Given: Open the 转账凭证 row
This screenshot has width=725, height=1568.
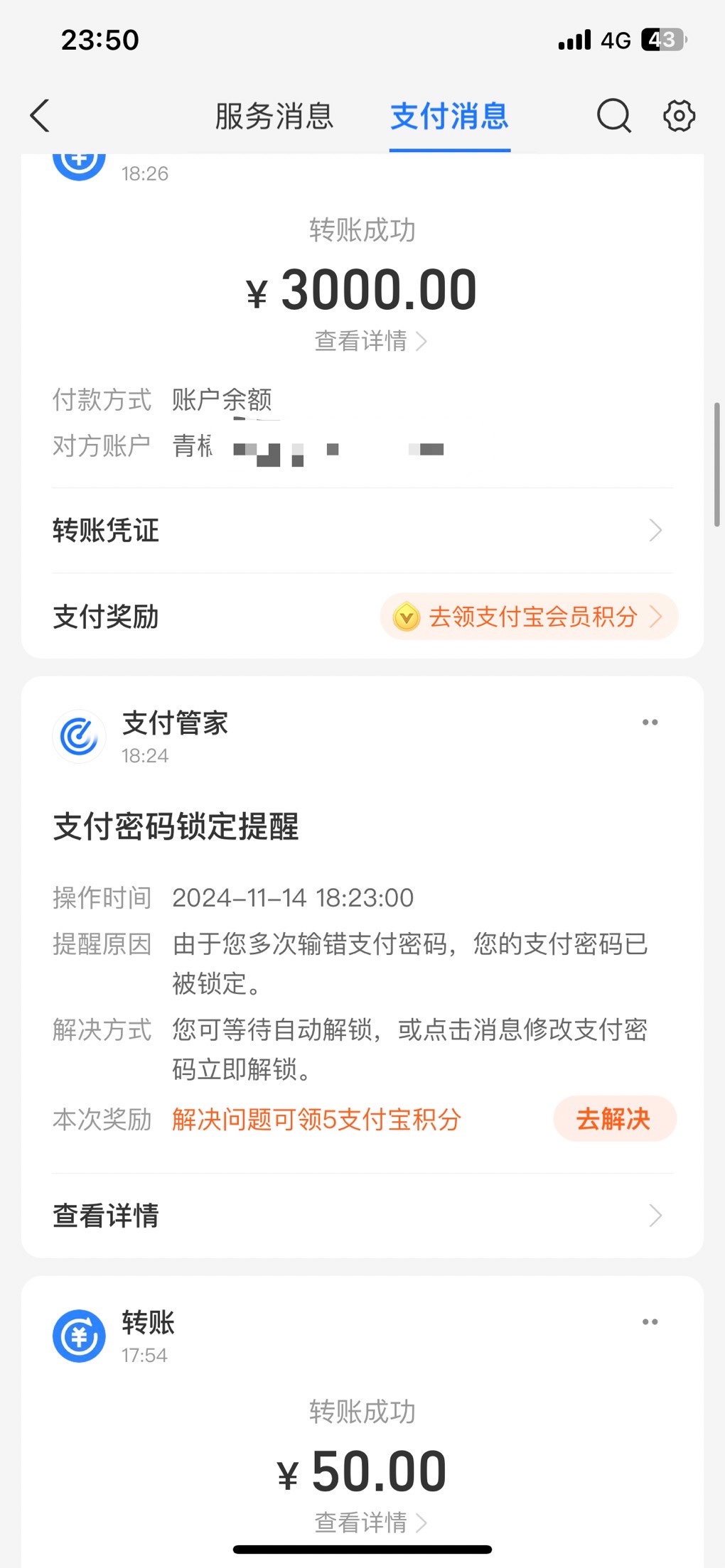Looking at the screenshot, I should coord(362,531).
